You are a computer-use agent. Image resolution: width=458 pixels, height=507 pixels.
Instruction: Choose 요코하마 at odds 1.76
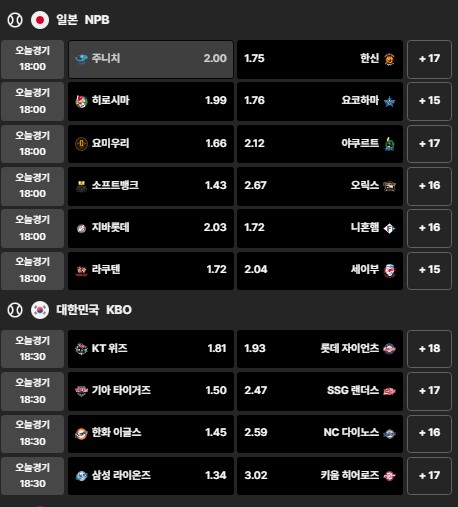[x=320, y=101]
